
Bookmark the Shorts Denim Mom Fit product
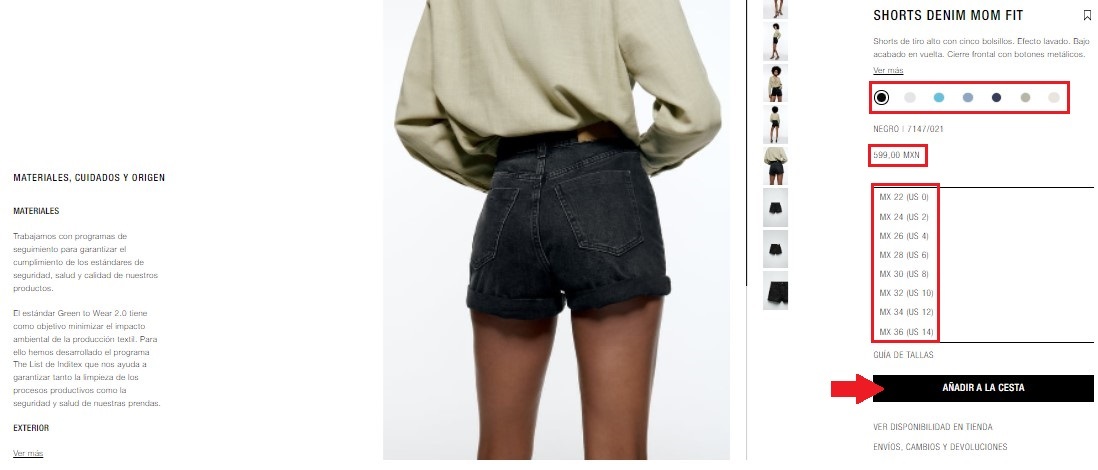(x=1087, y=15)
